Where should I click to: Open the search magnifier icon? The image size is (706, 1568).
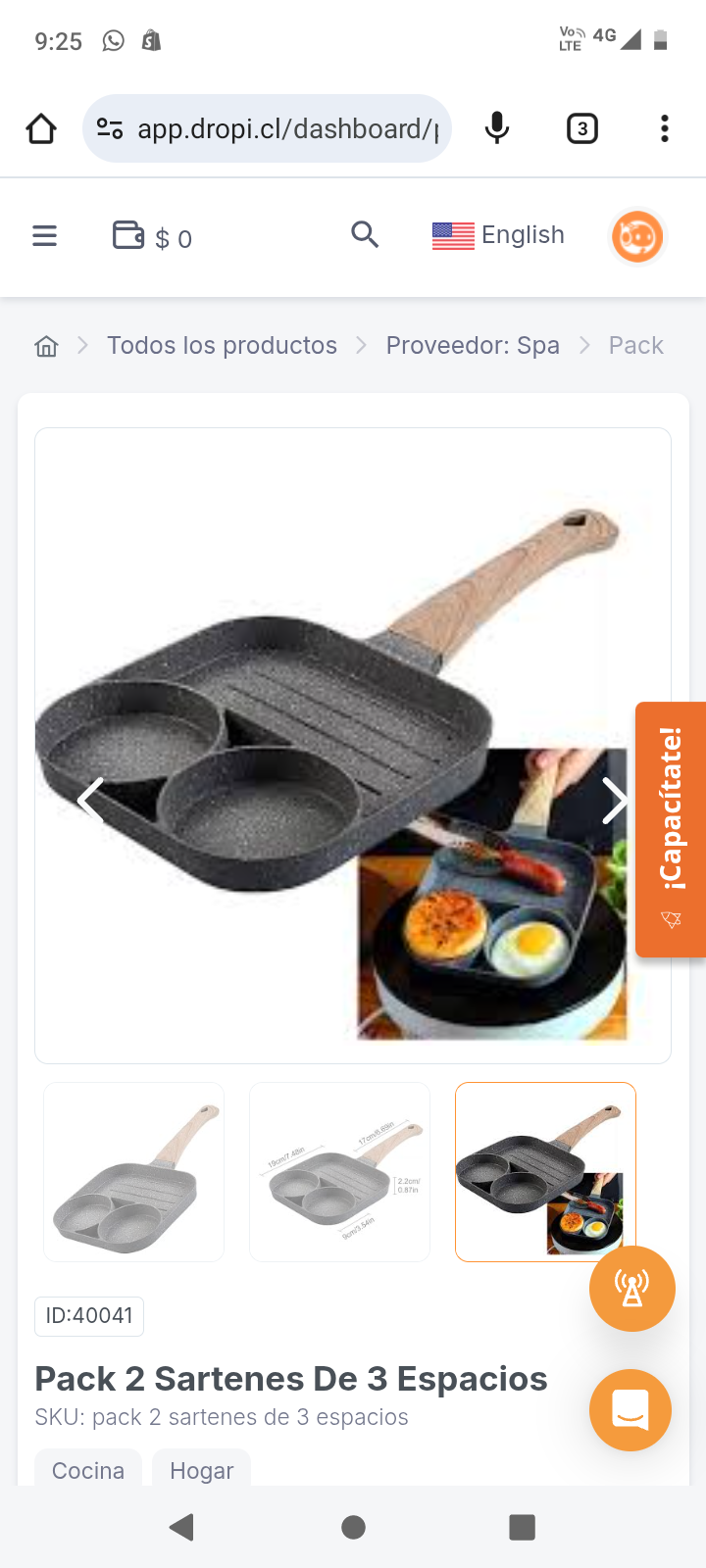tap(365, 235)
